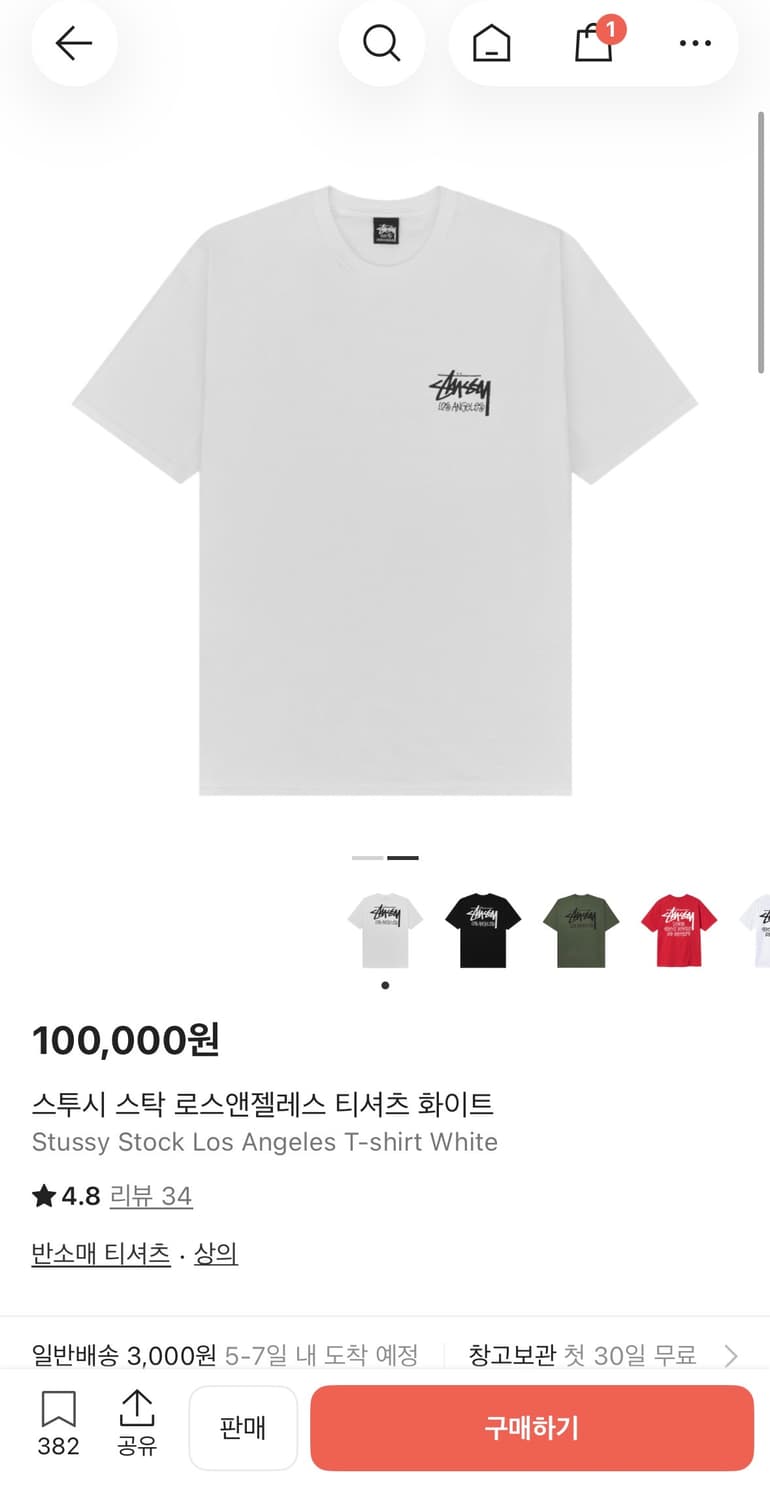Viewport: 770px width, 1500px height.
Task: Select the second carousel page indicator bar
Action: coord(404,857)
